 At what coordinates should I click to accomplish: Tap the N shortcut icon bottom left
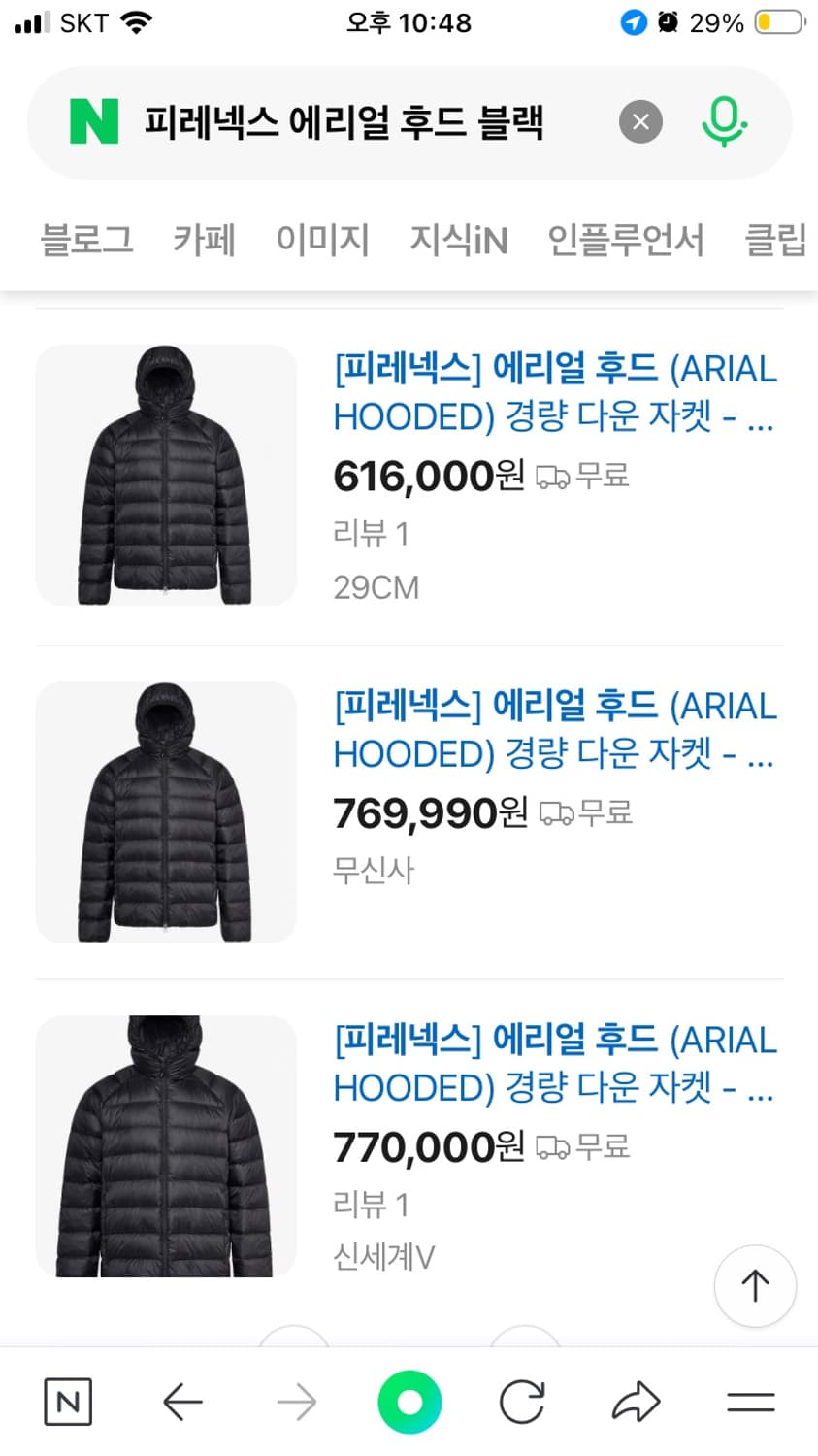67,1401
